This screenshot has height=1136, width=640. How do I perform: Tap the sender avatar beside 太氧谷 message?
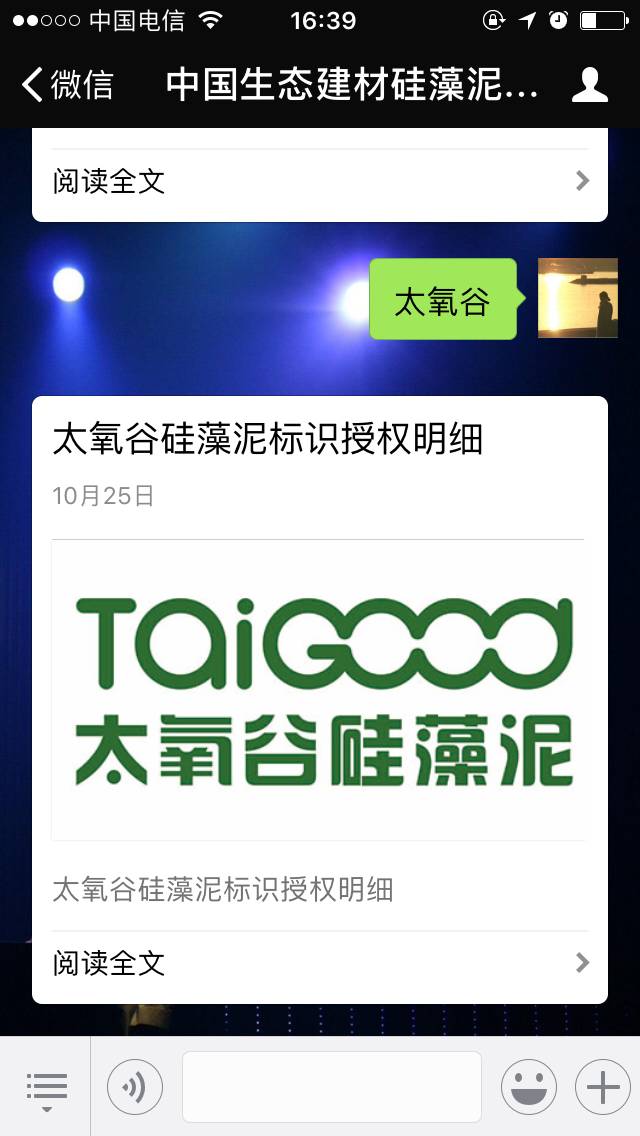coord(577,298)
